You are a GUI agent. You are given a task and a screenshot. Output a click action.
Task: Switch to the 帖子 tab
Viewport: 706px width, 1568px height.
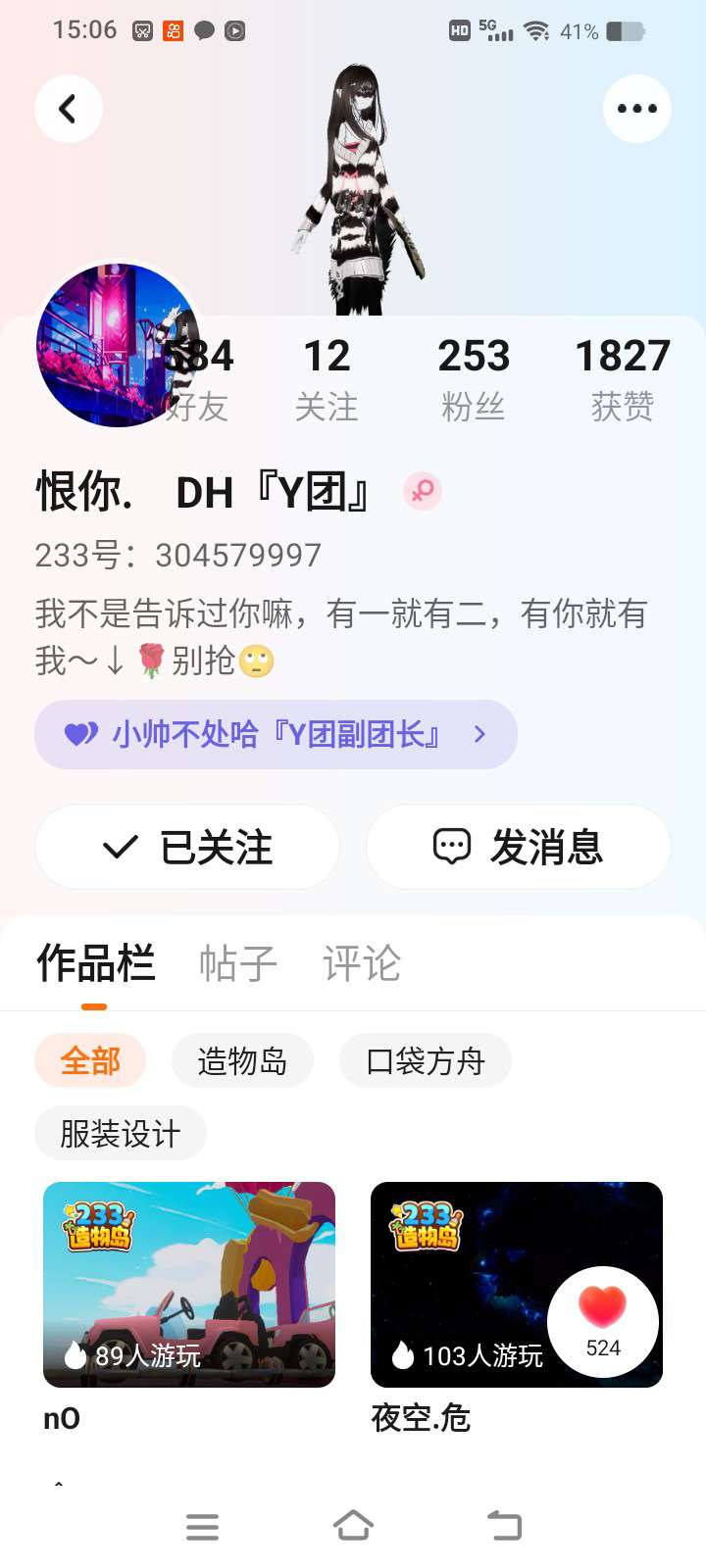tap(238, 963)
